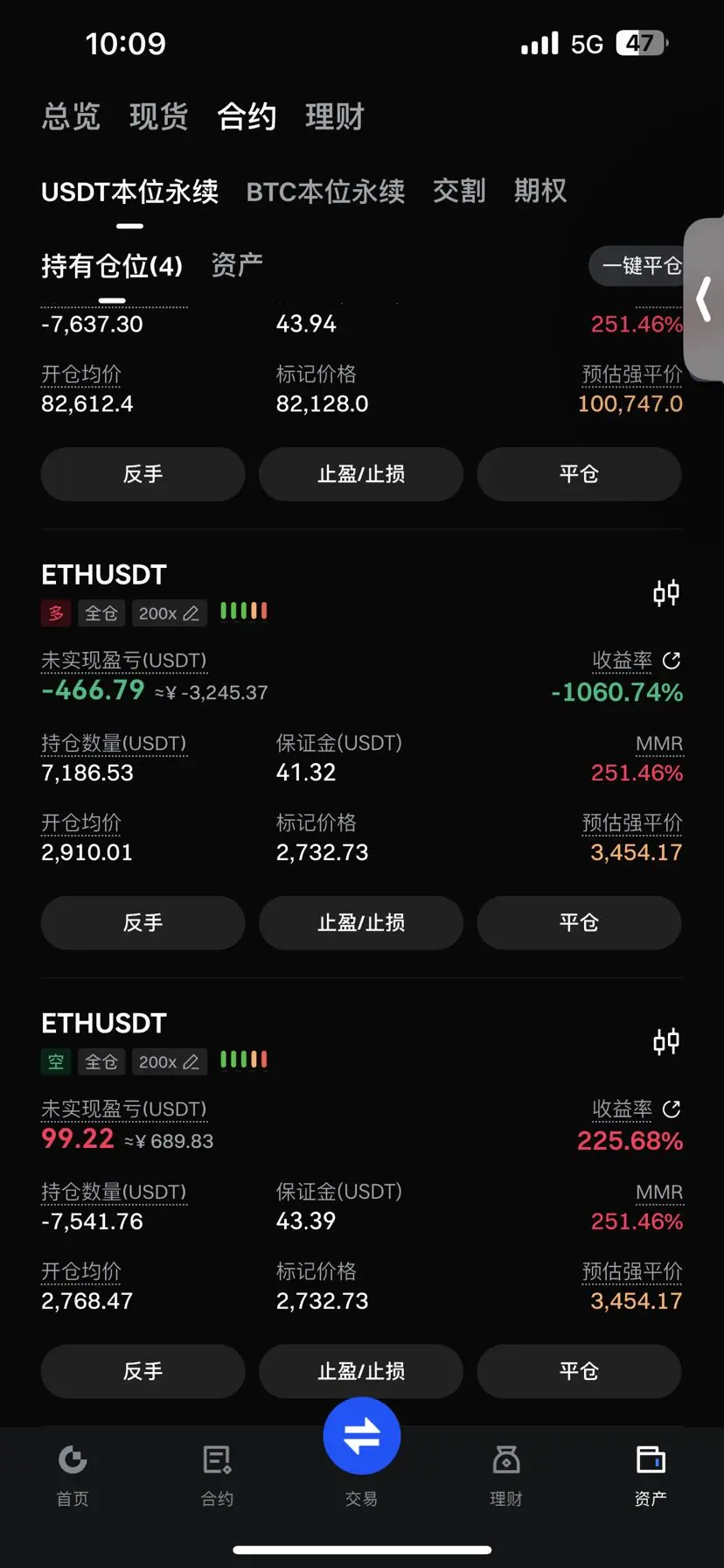Tap 平仓 for the ETHUSDT long position

pos(579,922)
